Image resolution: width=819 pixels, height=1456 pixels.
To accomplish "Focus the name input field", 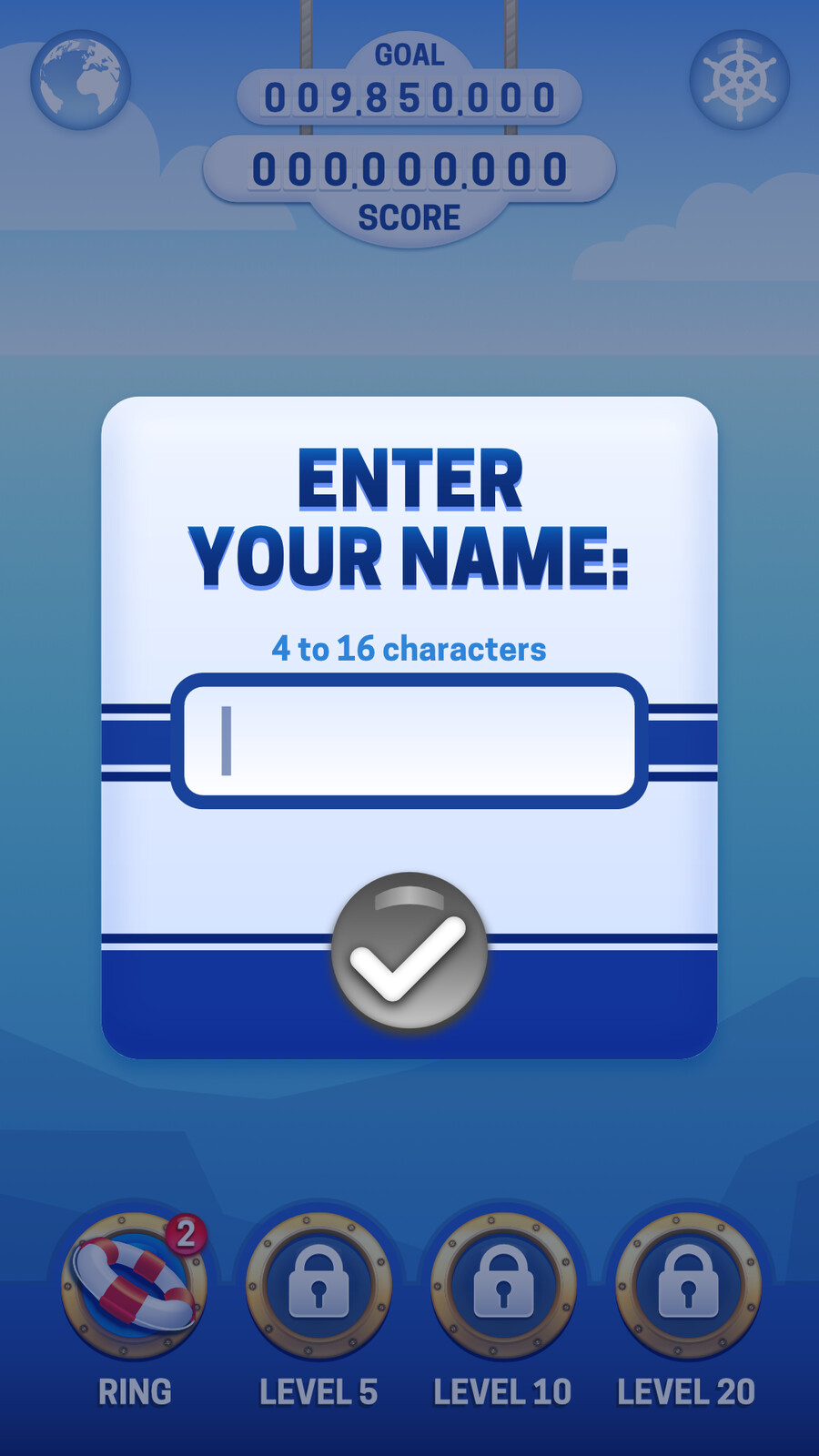I will click(409, 741).
